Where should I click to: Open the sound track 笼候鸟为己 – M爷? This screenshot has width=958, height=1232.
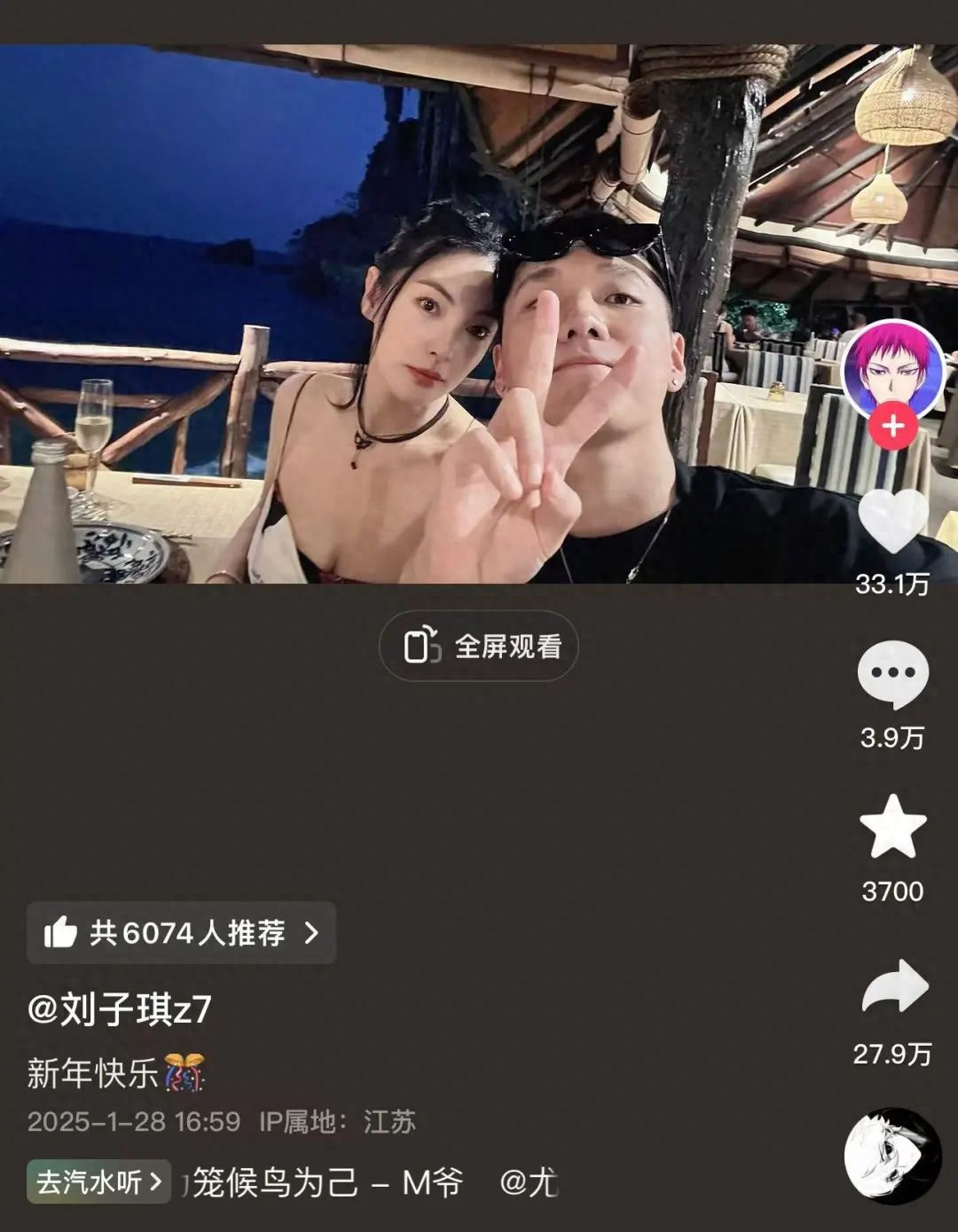click(328, 1182)
